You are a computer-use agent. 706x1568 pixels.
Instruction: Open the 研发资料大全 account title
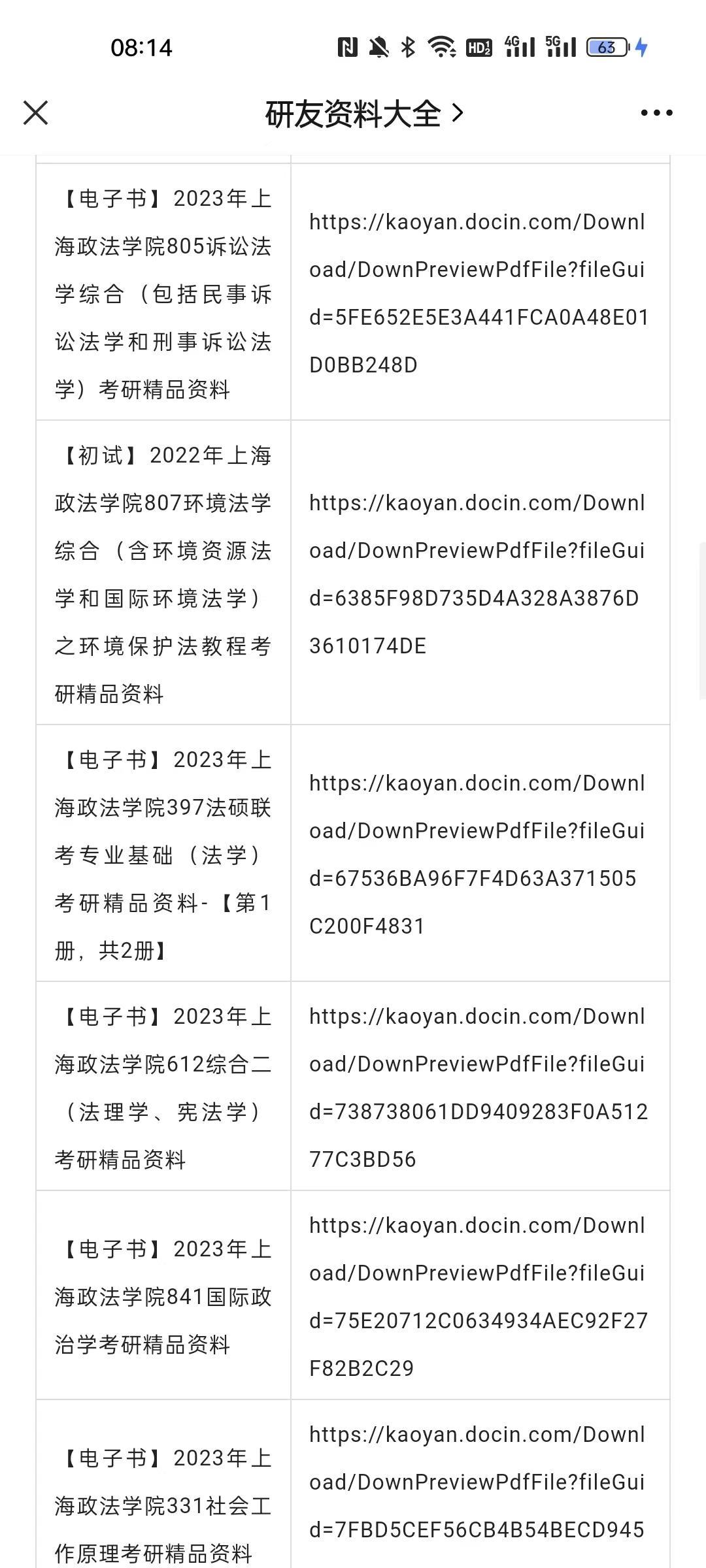[x=363, y=114]
